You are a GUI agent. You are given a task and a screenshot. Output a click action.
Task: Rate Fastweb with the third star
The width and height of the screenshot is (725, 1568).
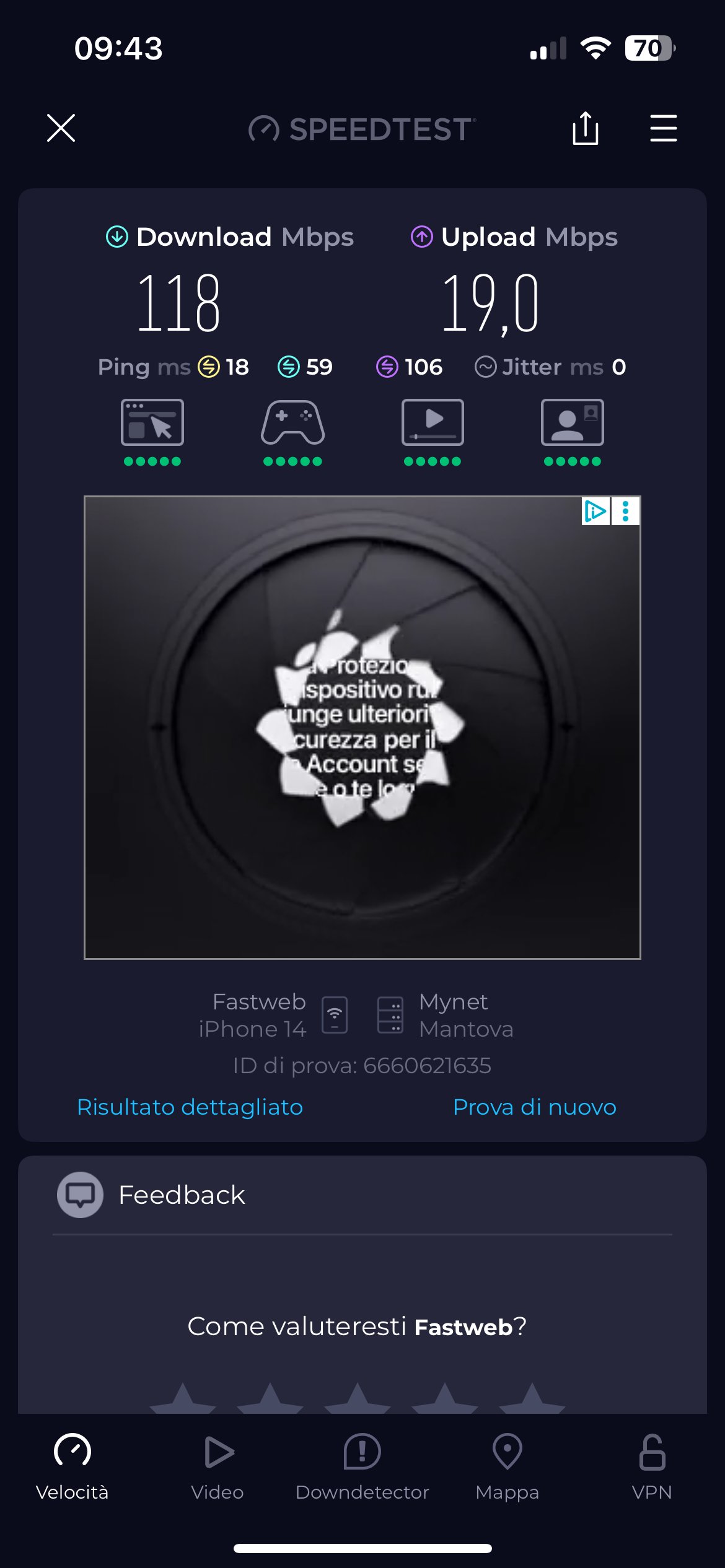point(358,1400)
